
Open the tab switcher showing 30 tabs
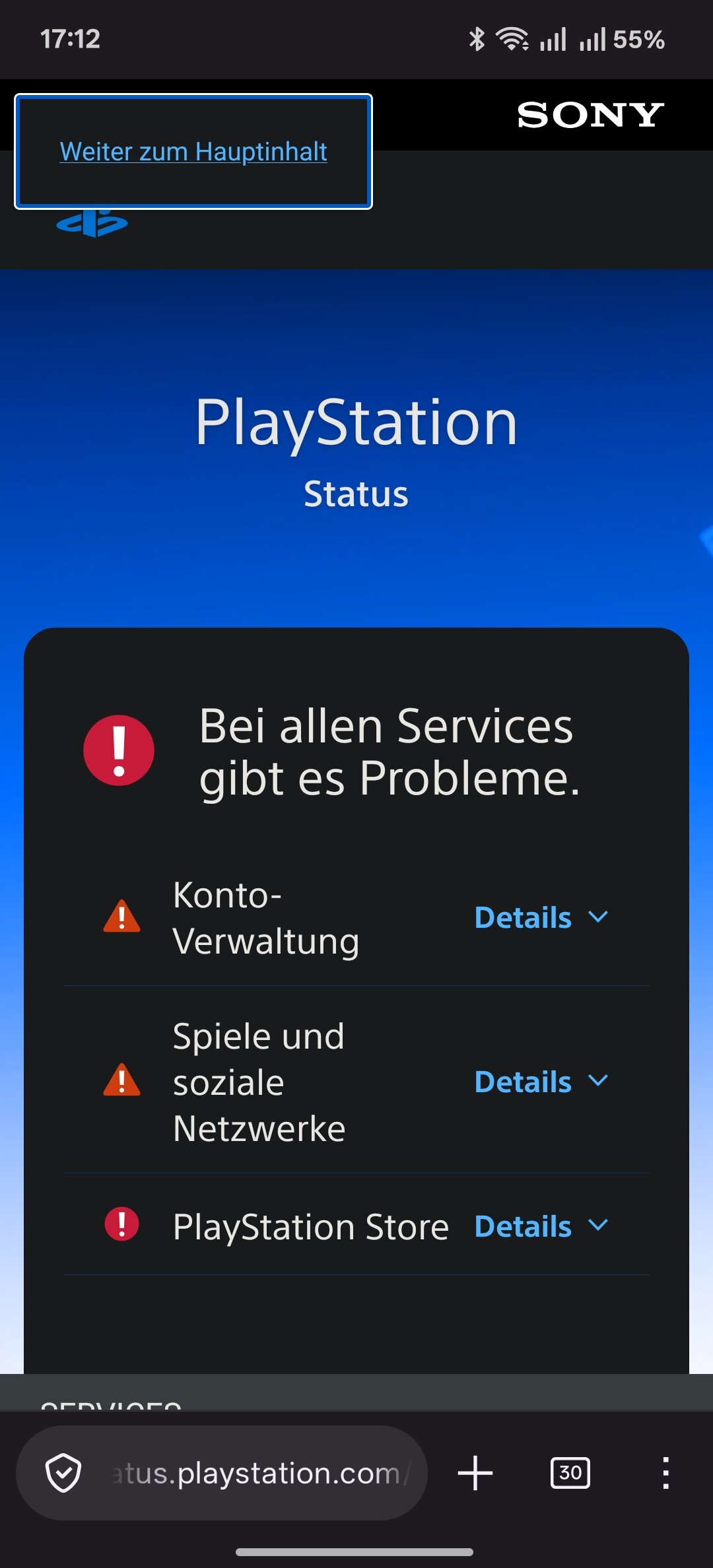click(x=570, y=1473)
